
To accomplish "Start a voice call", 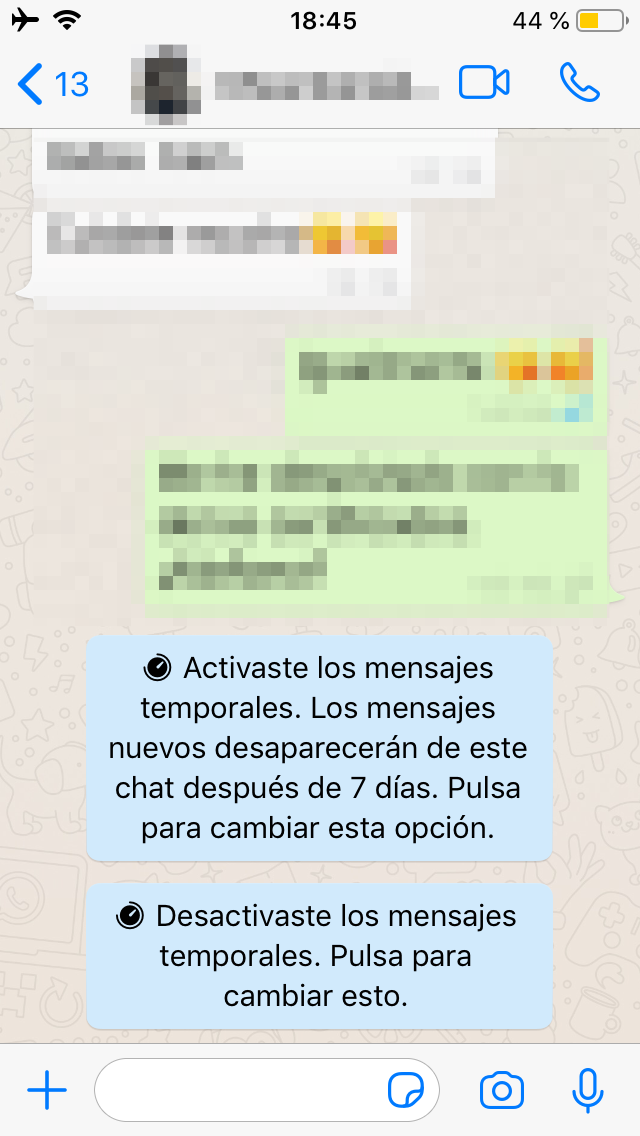I will pyautogui.click(x=579, y=83).
